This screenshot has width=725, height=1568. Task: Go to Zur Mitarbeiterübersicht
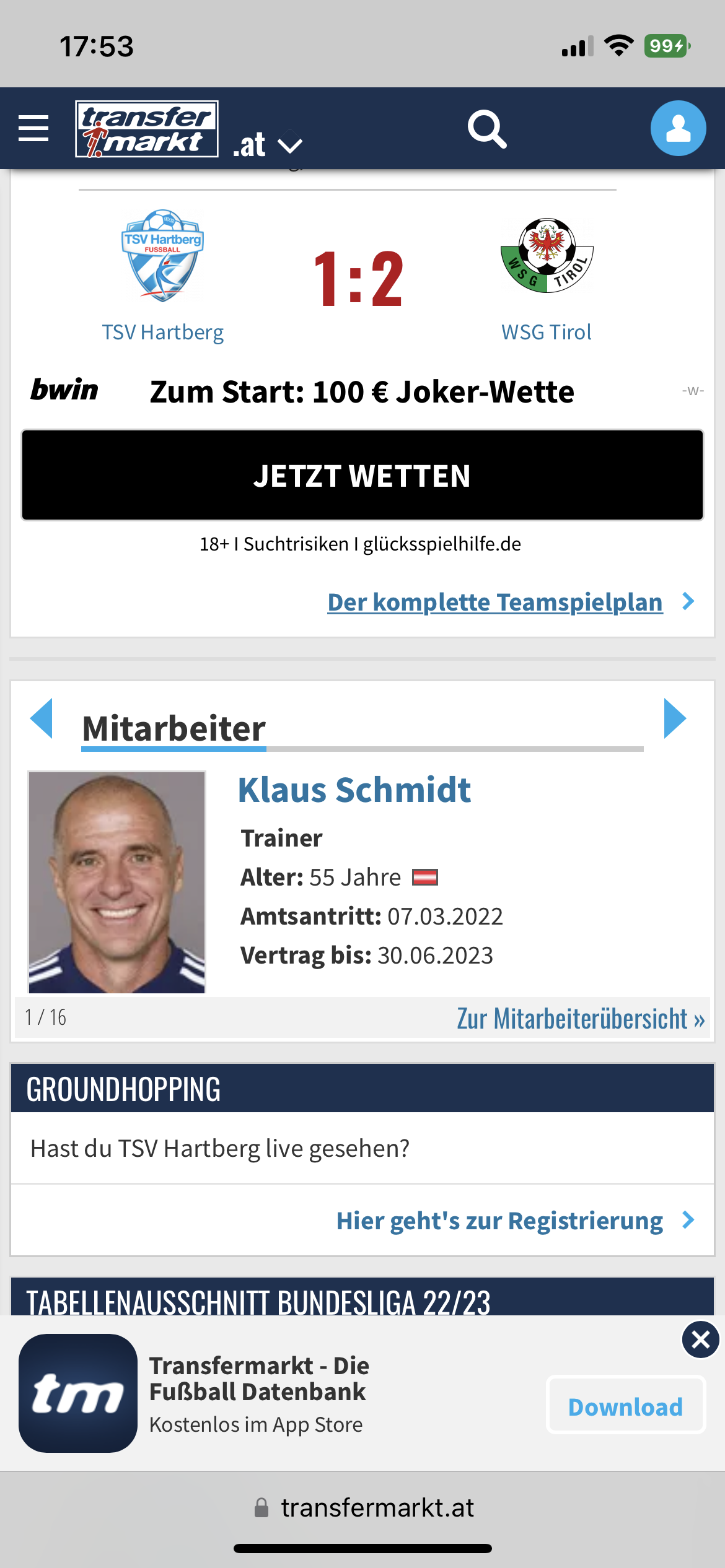coord(581,1019)
